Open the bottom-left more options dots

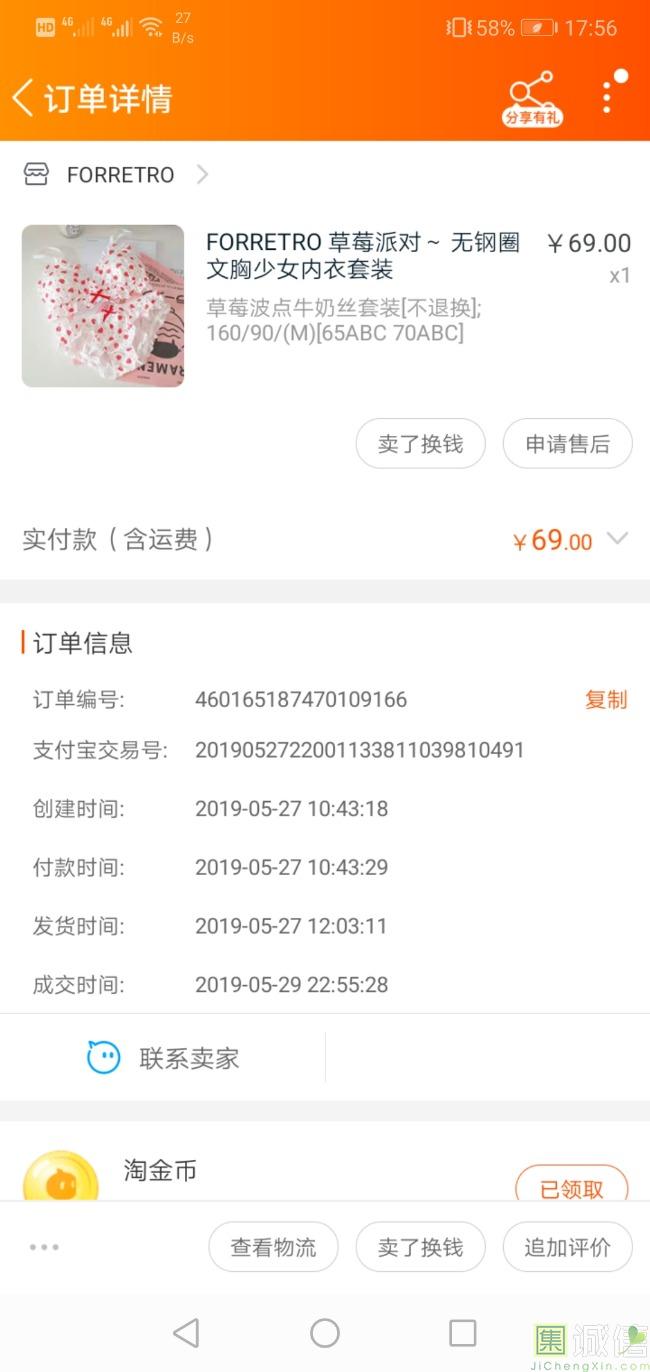point(44,1247)
